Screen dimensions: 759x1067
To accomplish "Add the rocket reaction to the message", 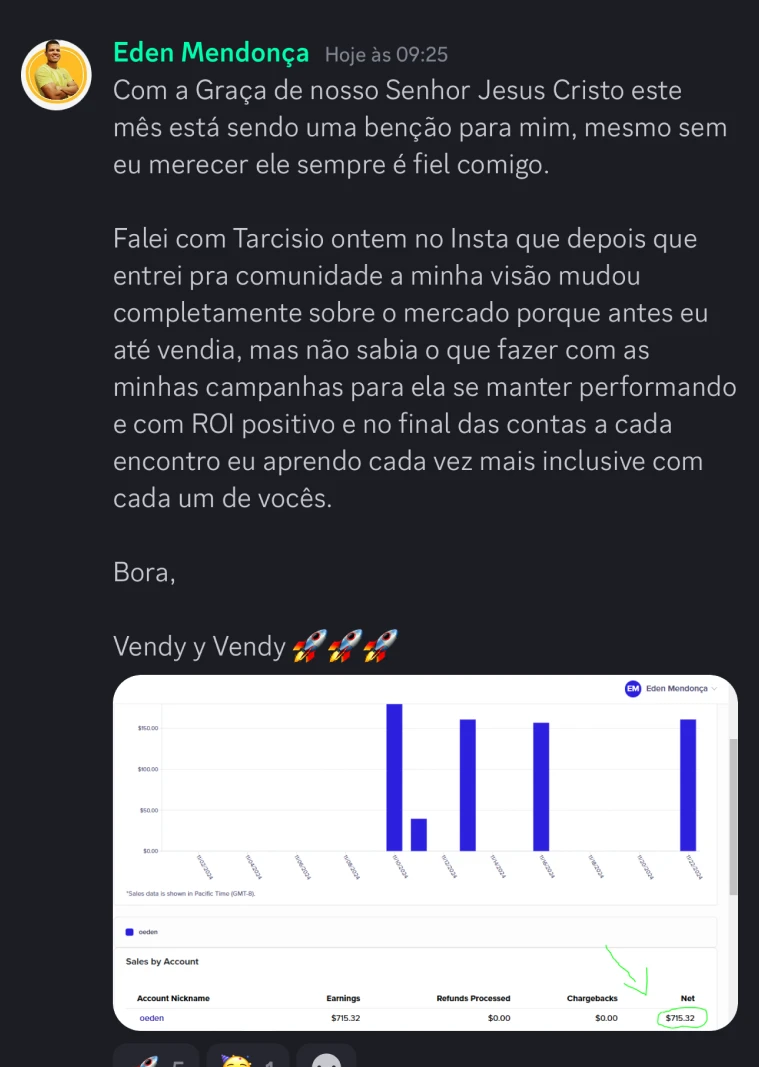I will pos(156,1056).
